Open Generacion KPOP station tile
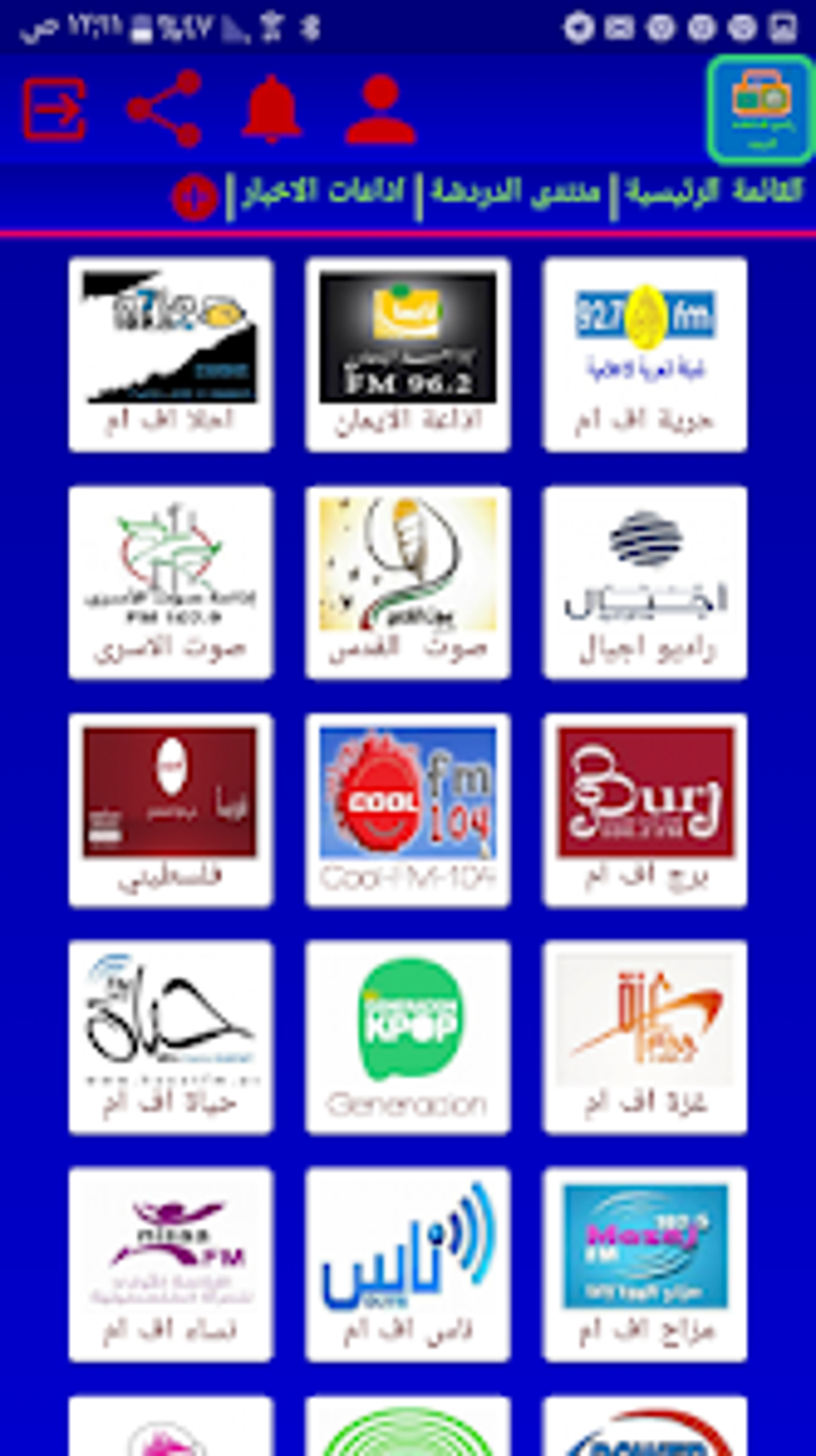The width and height of the screenshot is (816, 1456). pyautogui.click(x=408, y=1037)
